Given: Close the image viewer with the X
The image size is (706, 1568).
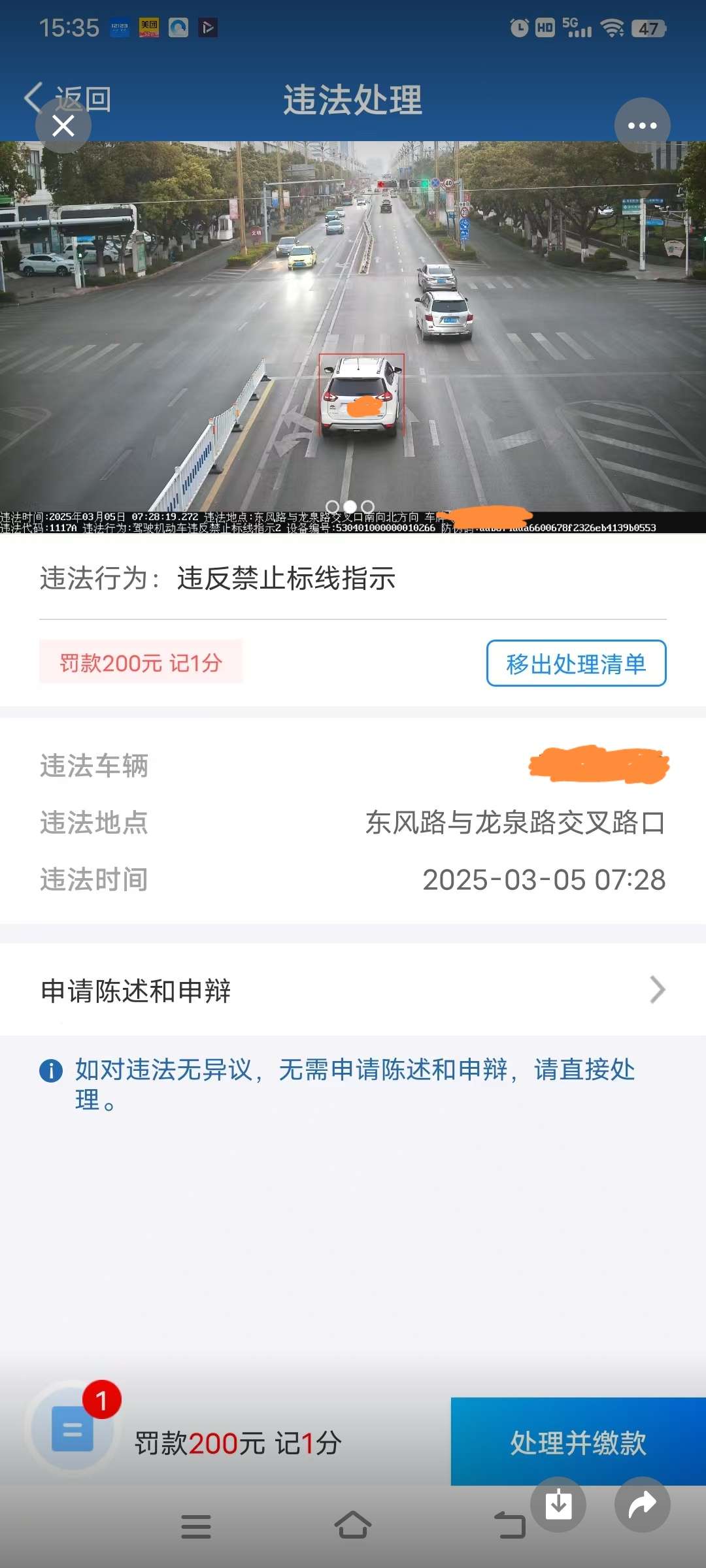Looking at the screenshot, I should click(x=63, y=125).
